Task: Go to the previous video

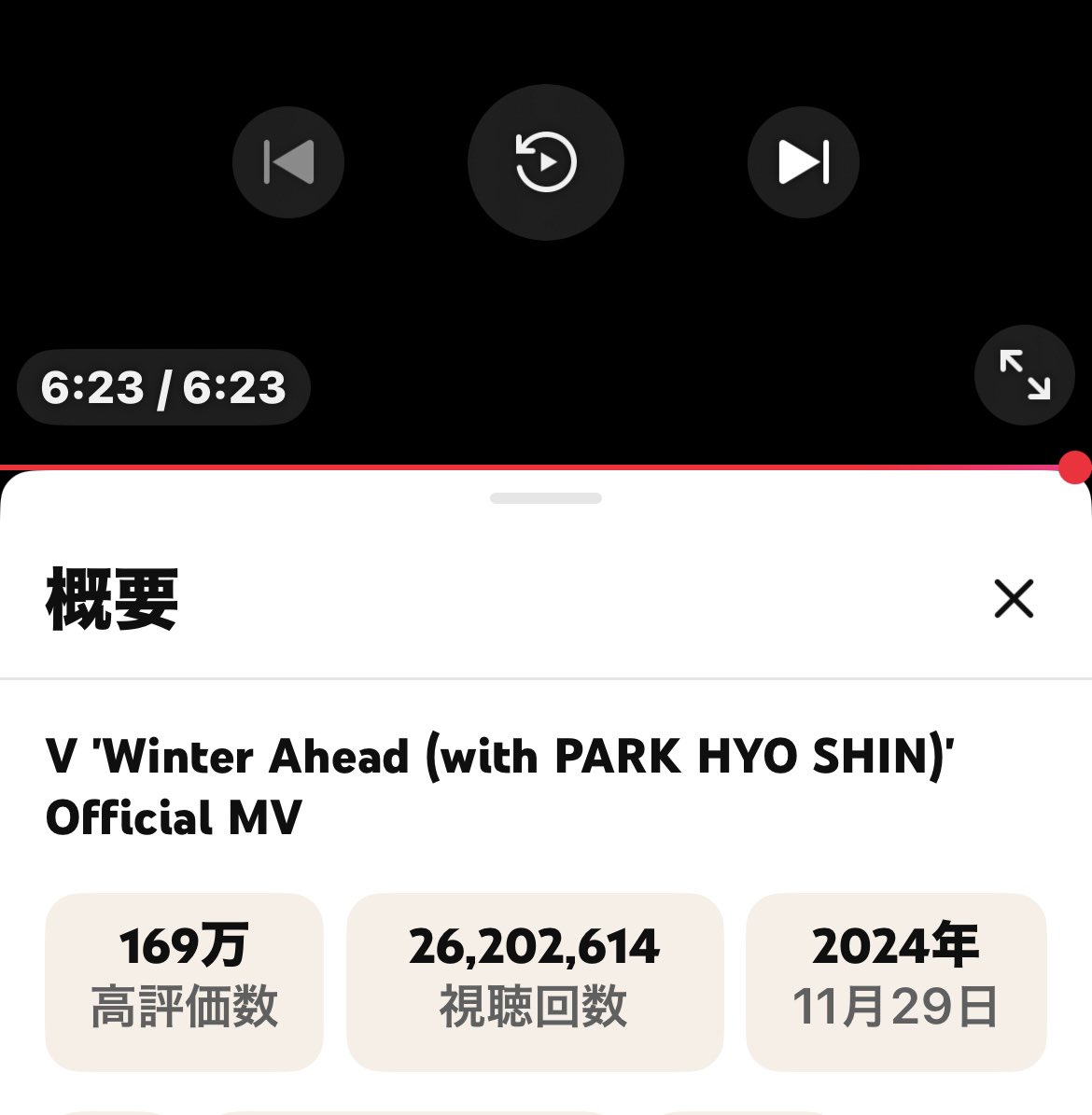Action: coord(288,162)
